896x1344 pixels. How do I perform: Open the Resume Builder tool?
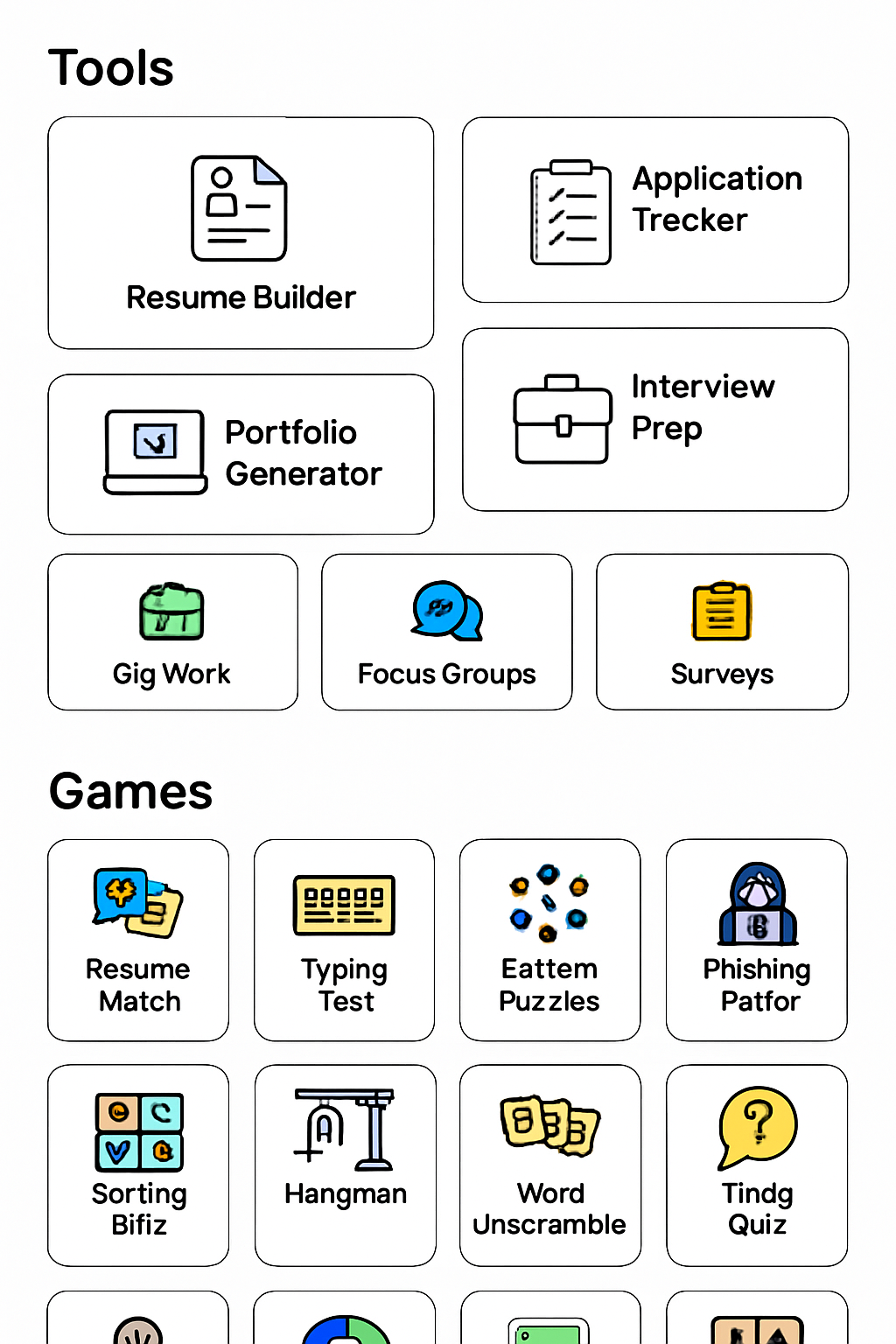(241, 233)
